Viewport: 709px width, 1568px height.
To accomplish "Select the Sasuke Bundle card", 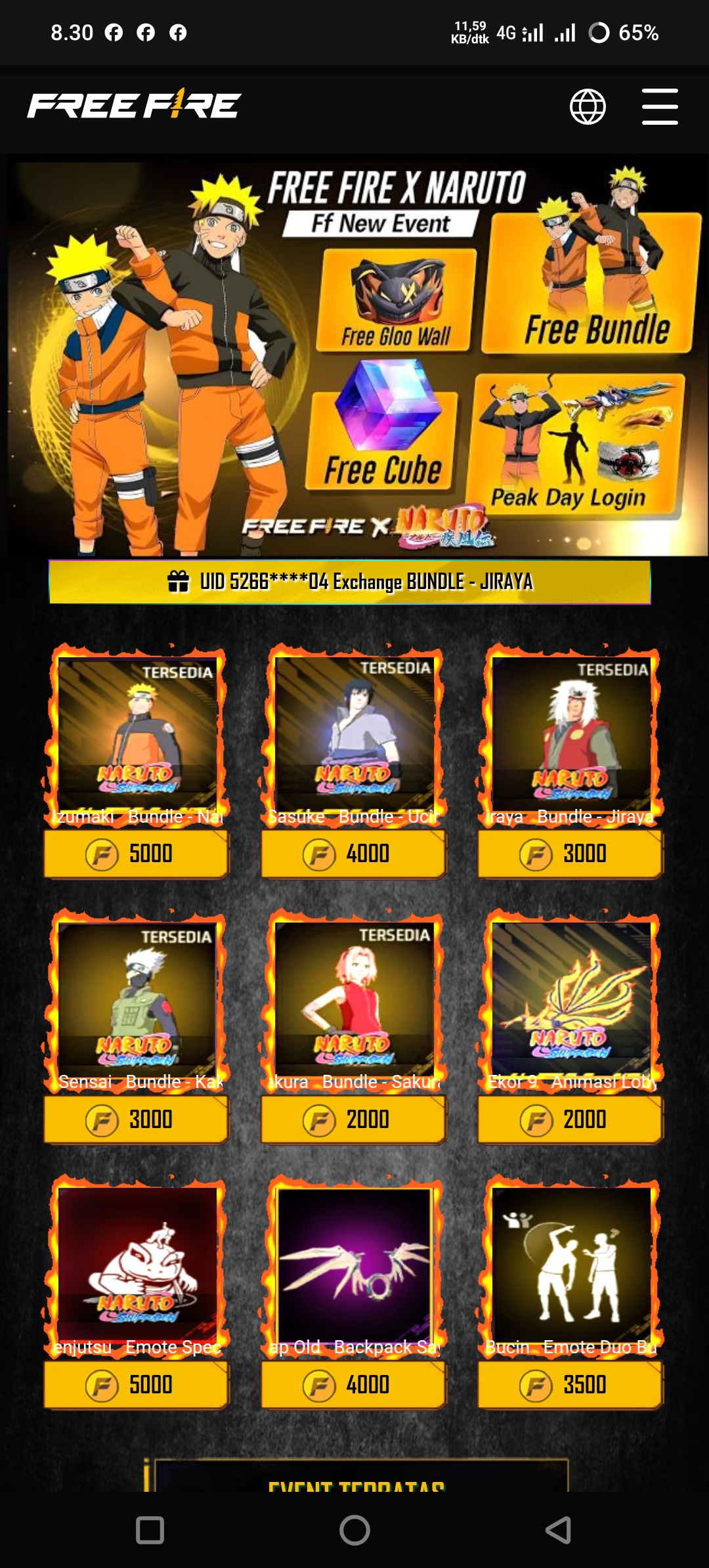I will 354,734.
